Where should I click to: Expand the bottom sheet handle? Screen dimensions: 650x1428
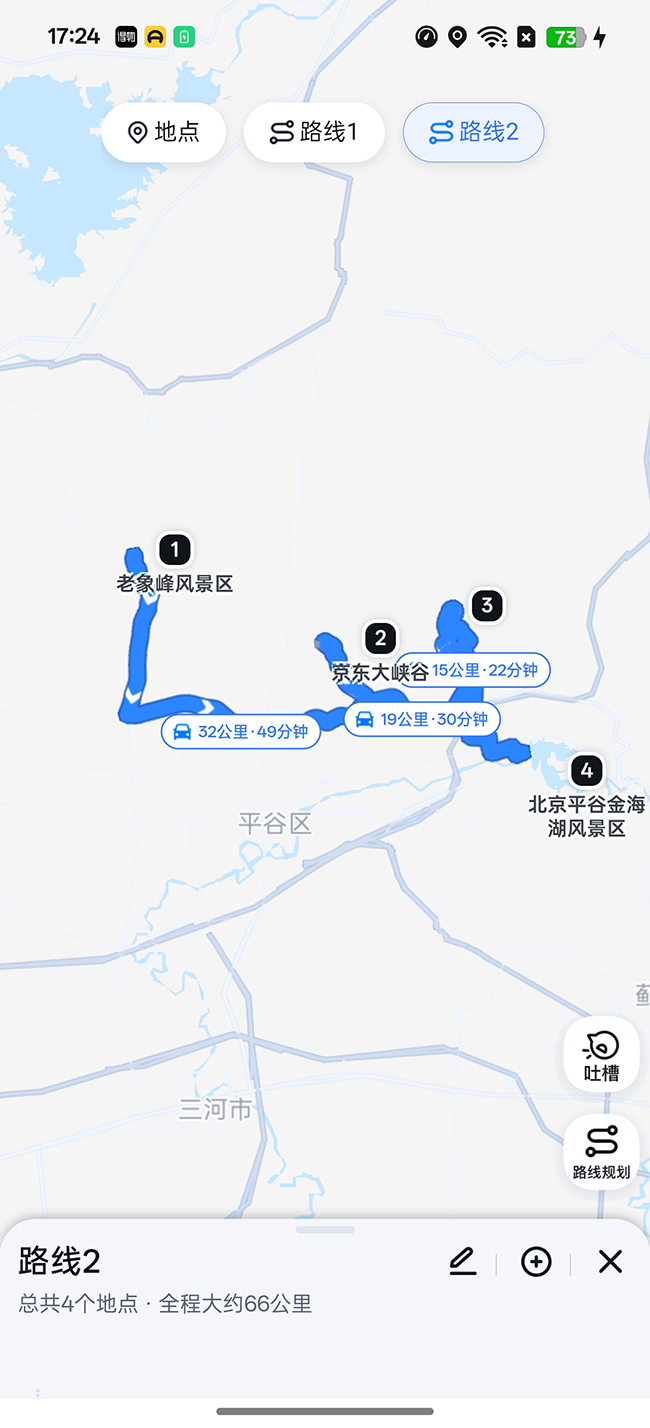tap(325, 1229)
